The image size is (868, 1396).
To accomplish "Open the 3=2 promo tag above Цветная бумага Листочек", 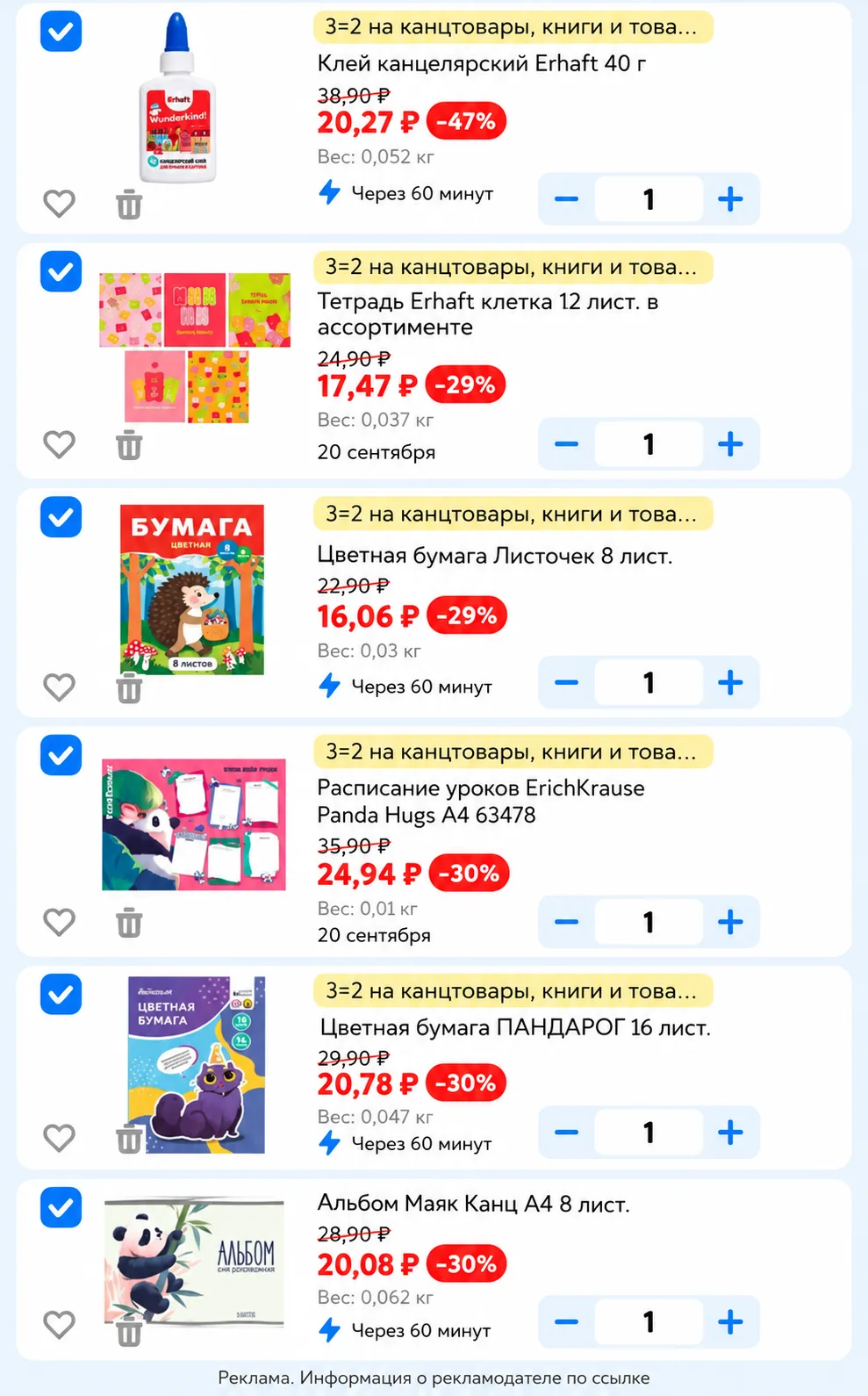I will click(x=513, y=514).
